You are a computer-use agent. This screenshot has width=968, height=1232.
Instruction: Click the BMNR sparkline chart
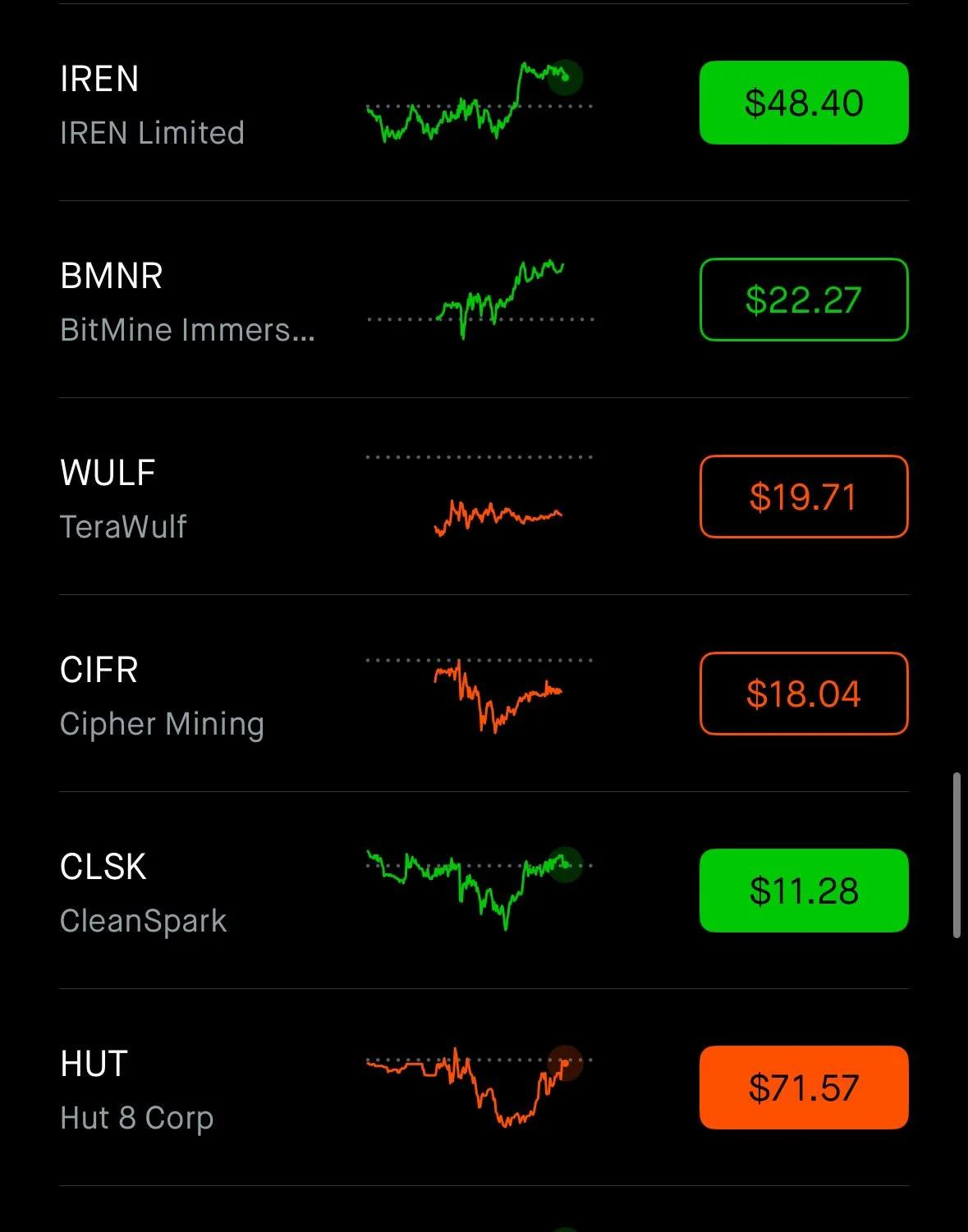(480, 300)
